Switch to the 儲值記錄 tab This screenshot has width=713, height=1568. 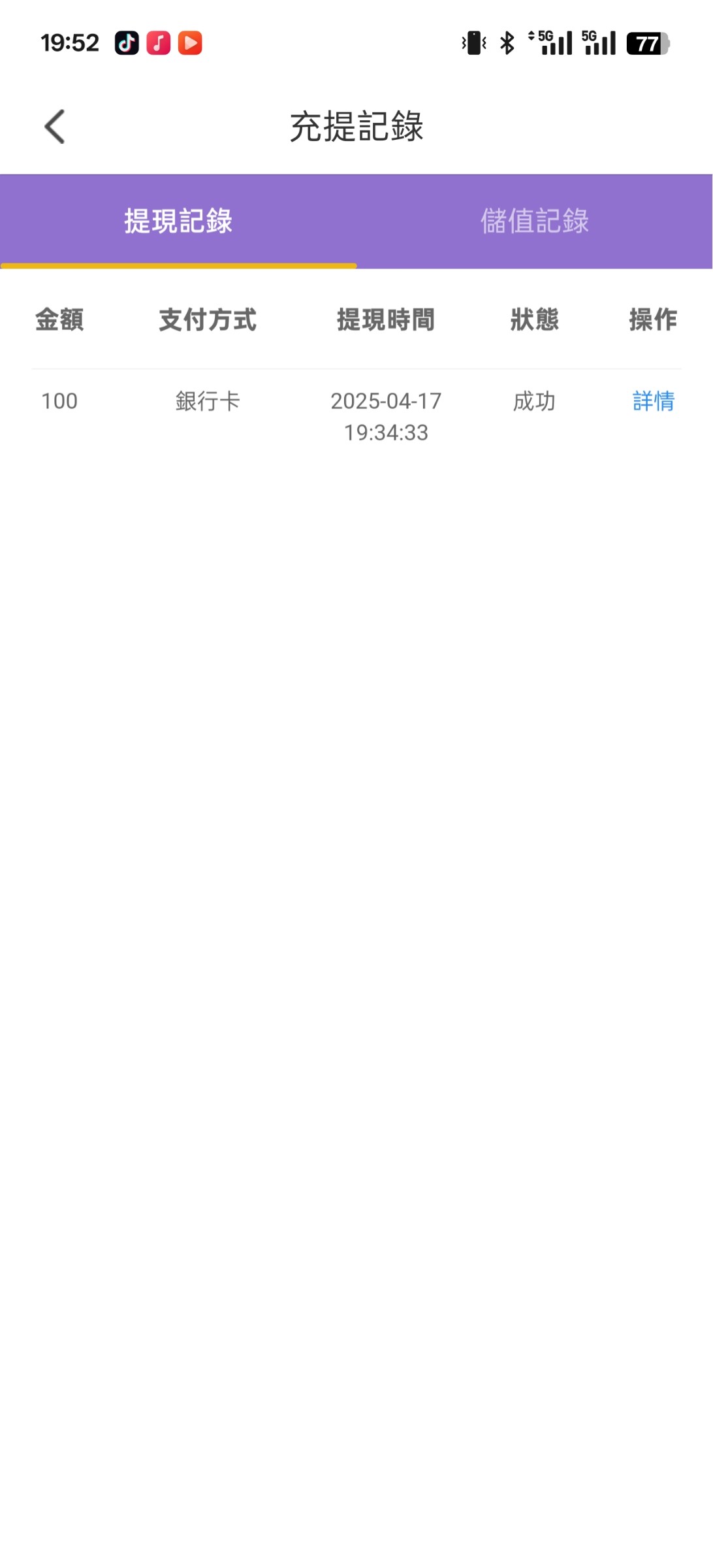(x=534, y=221)
